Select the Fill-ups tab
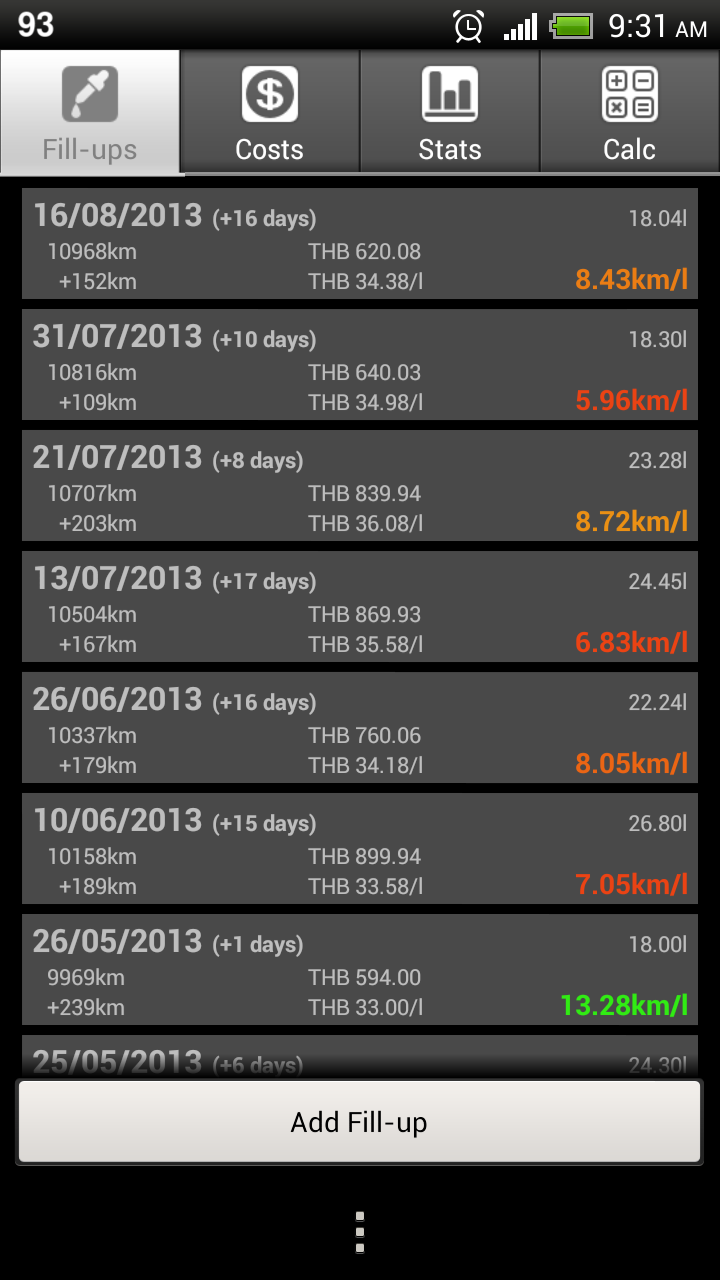Screen dimensions: 720x1280 90,112
